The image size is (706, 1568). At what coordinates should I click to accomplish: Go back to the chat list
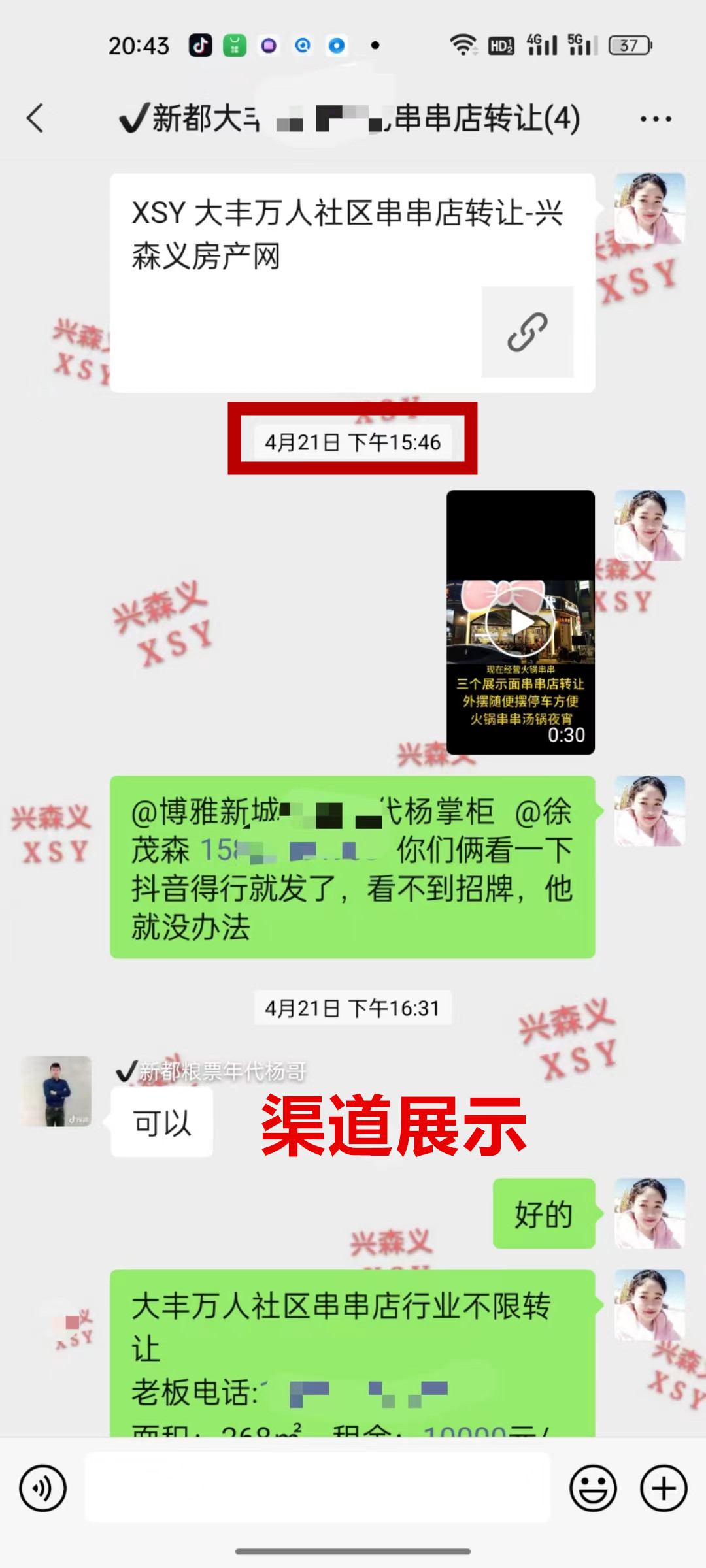pos(36,118)
